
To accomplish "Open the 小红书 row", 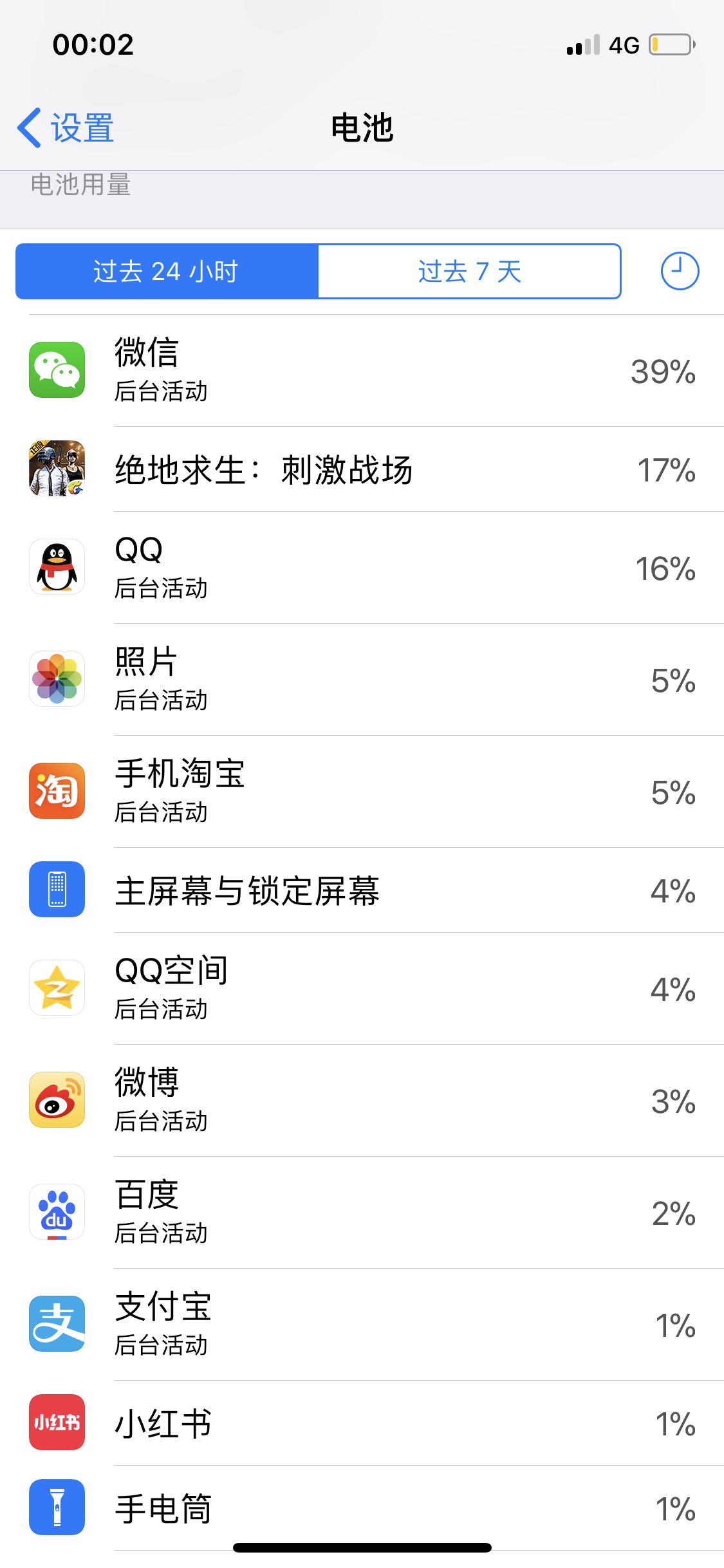I will [x=362, y=1423].
